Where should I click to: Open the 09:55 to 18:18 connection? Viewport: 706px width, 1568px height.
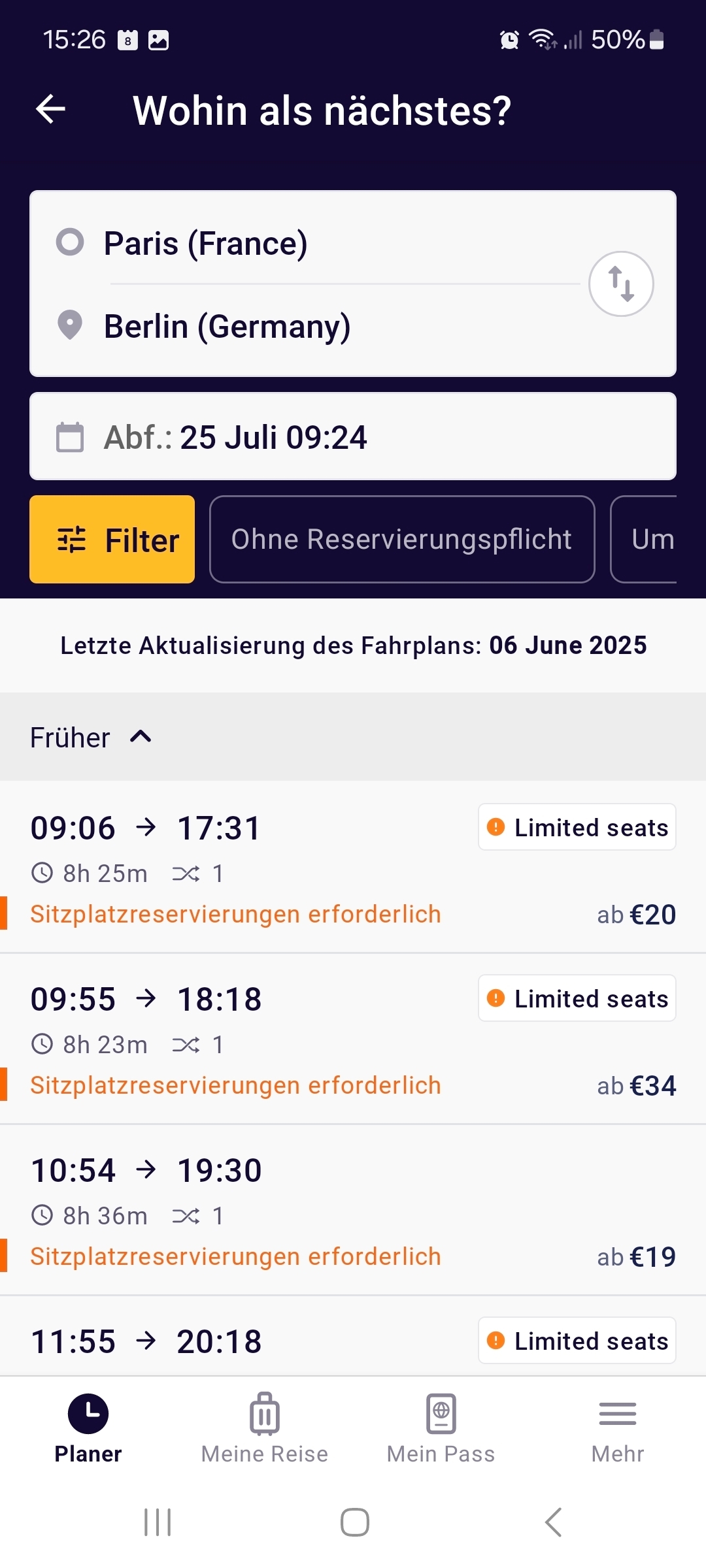click(x=353, y=1039)
